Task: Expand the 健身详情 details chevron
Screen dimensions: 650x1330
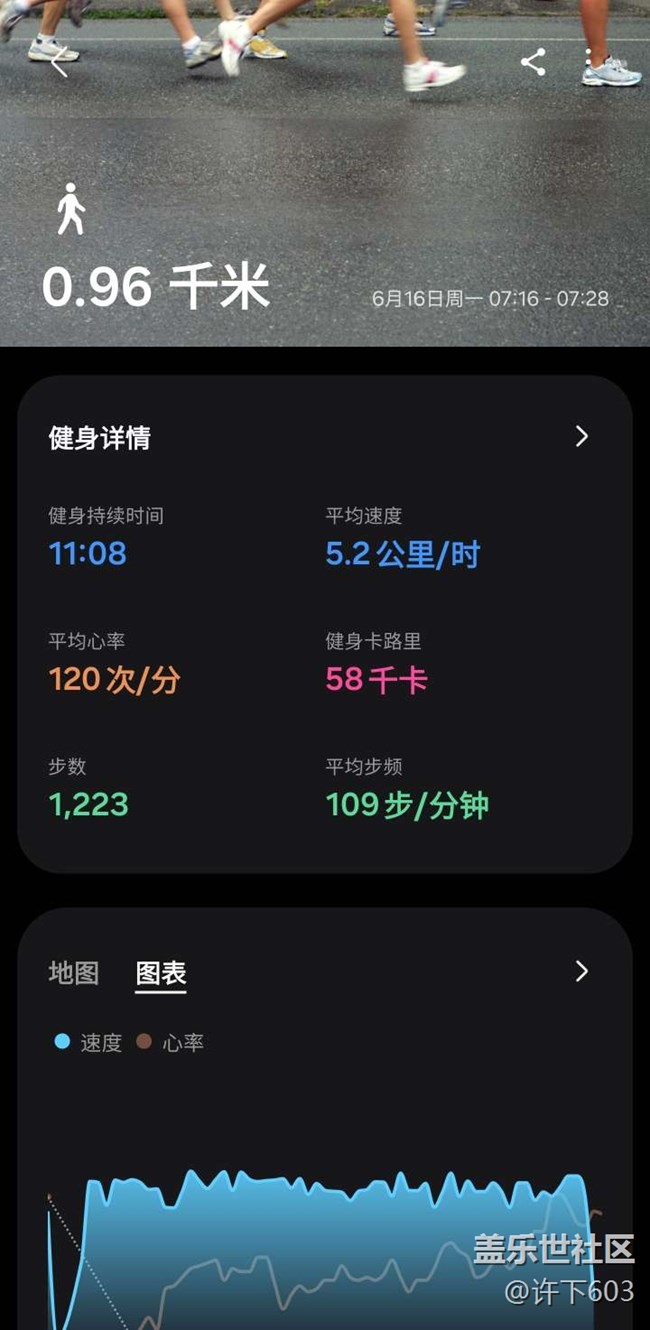Action: point(581,436)
